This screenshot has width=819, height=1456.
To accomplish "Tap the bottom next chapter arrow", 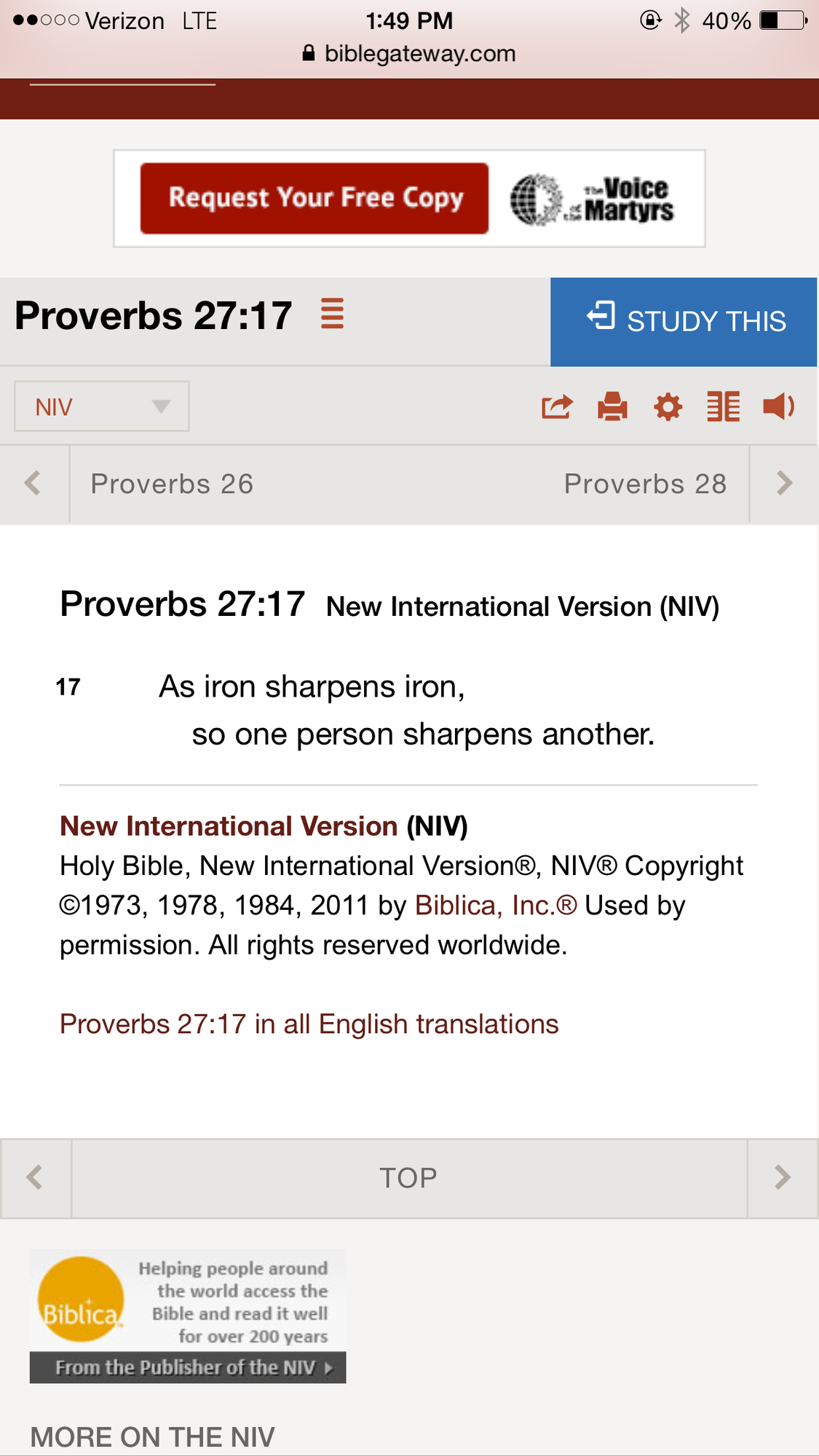I will click(x=783, y=1178).
